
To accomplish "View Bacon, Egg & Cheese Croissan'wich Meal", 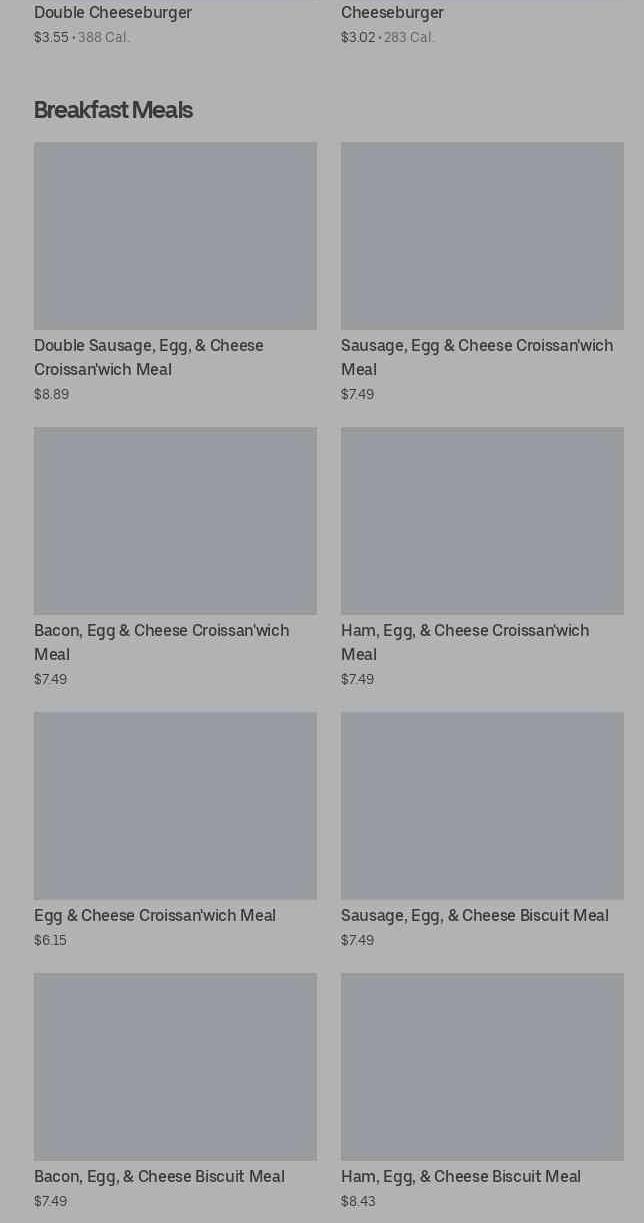I will pos(175,521).
